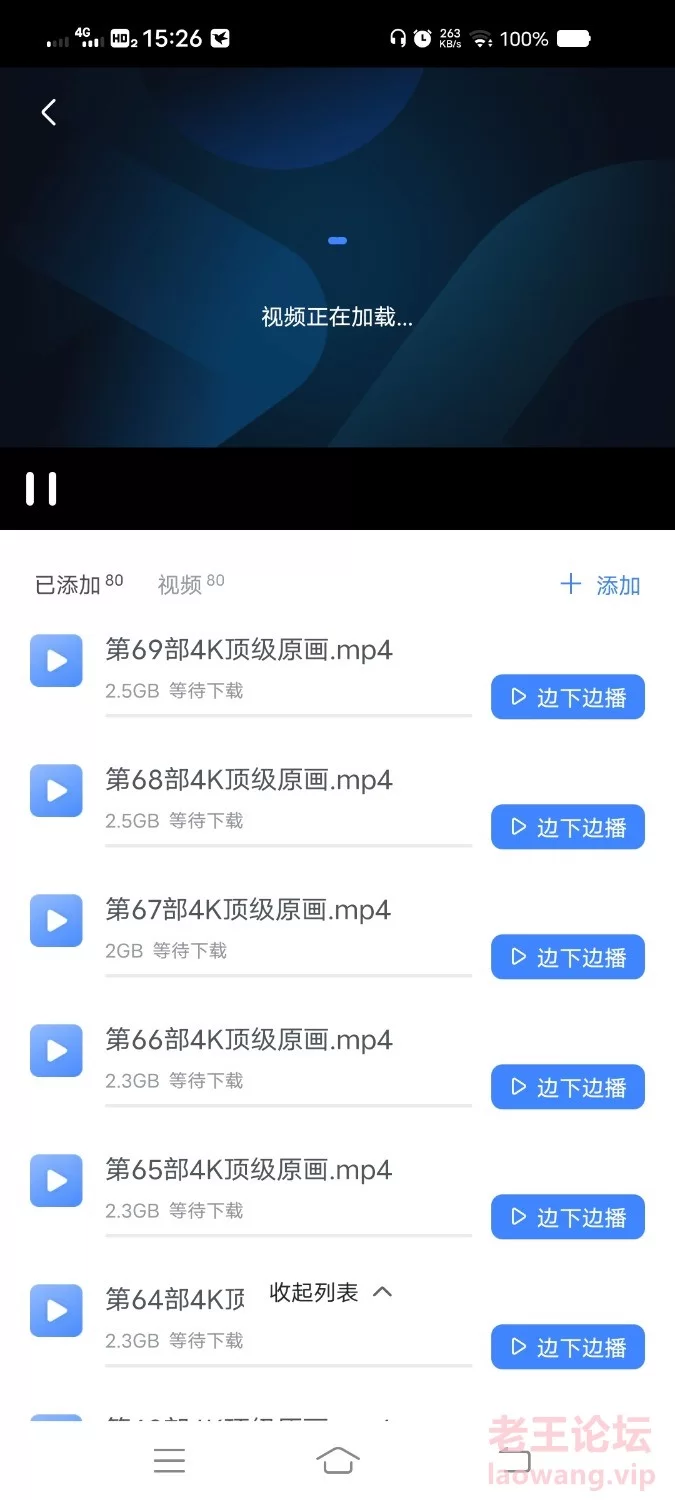
Task: Open file 第69部4K顶级原画.mp4
Action: (249, 650)
